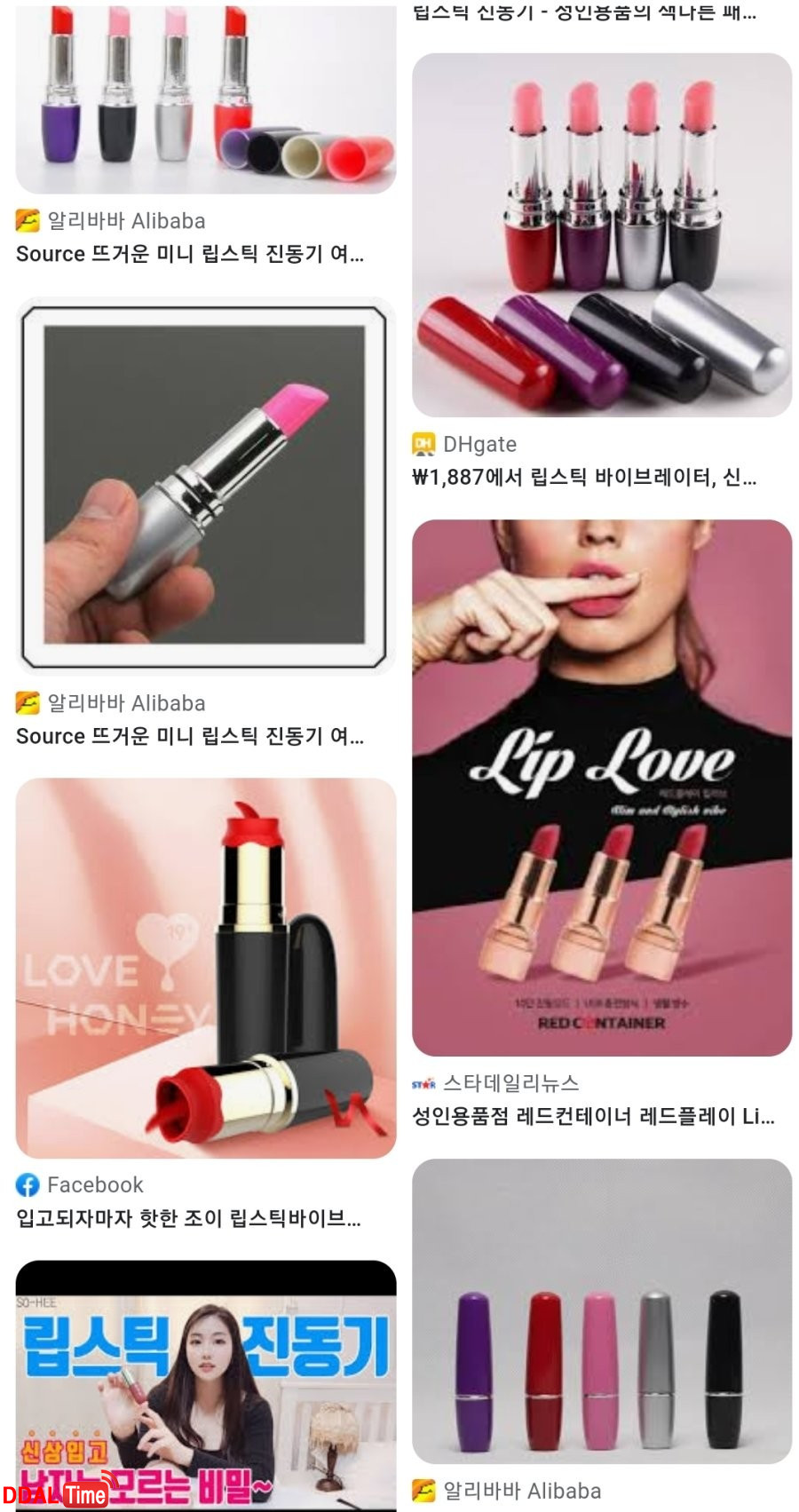
Task: Open the Facebook Love Honey lipstick result
Action: [205, 968]
